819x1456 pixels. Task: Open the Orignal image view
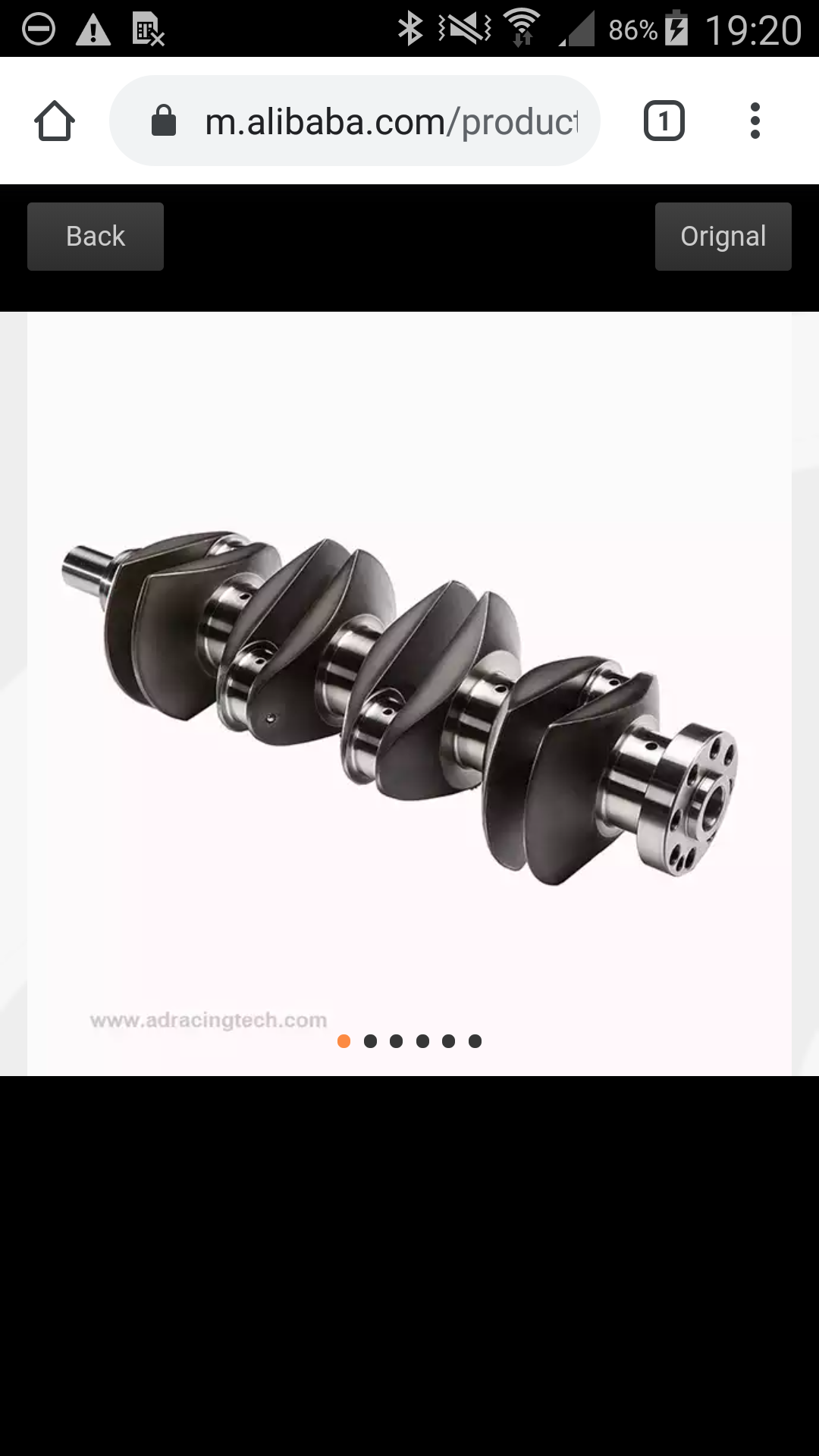click(723, 237)
